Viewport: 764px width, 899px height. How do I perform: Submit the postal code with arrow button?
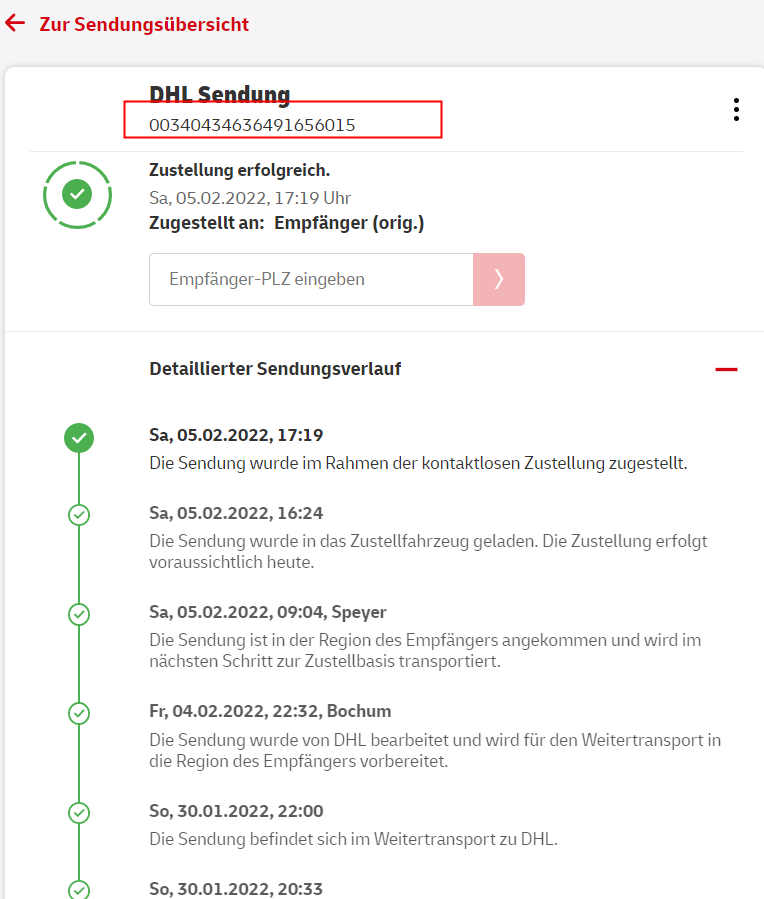point(498,279)
